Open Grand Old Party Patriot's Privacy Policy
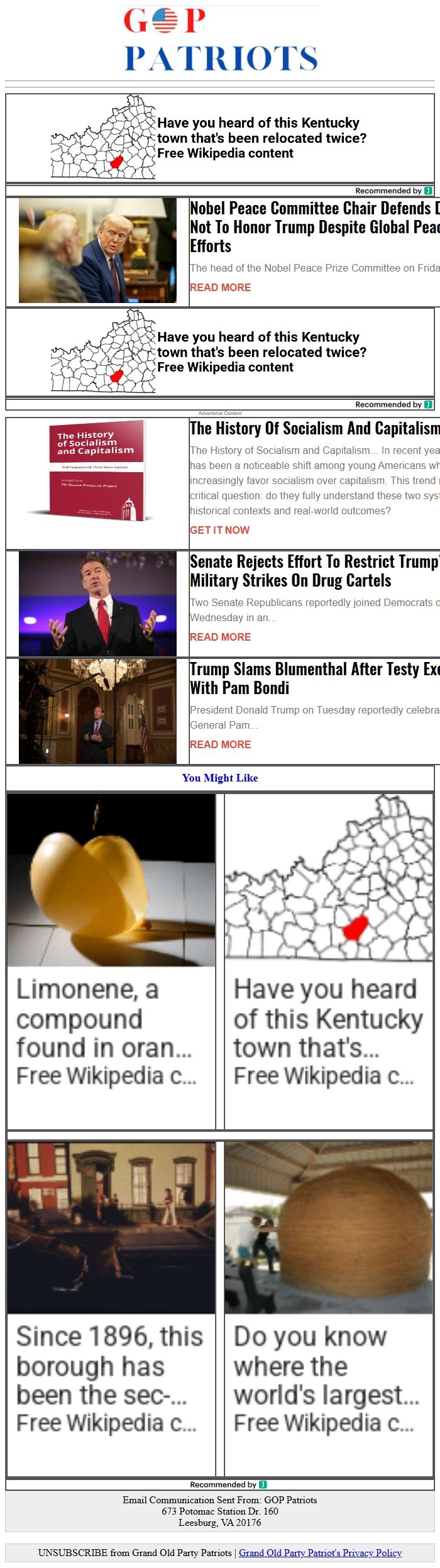Screen dimensions: 440x1568 click(320, 1552)
